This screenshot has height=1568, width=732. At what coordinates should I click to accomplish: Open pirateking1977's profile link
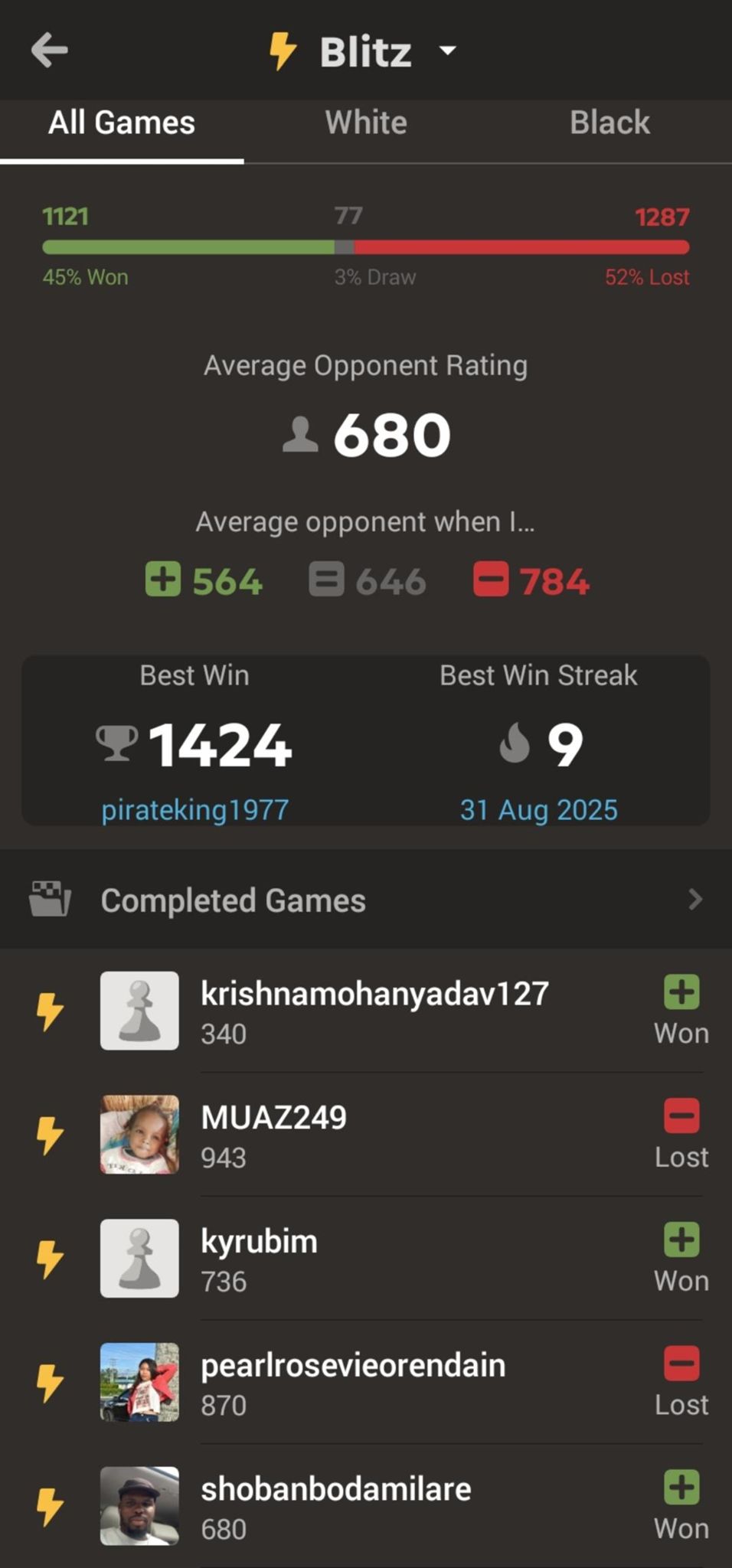point(195,810)
